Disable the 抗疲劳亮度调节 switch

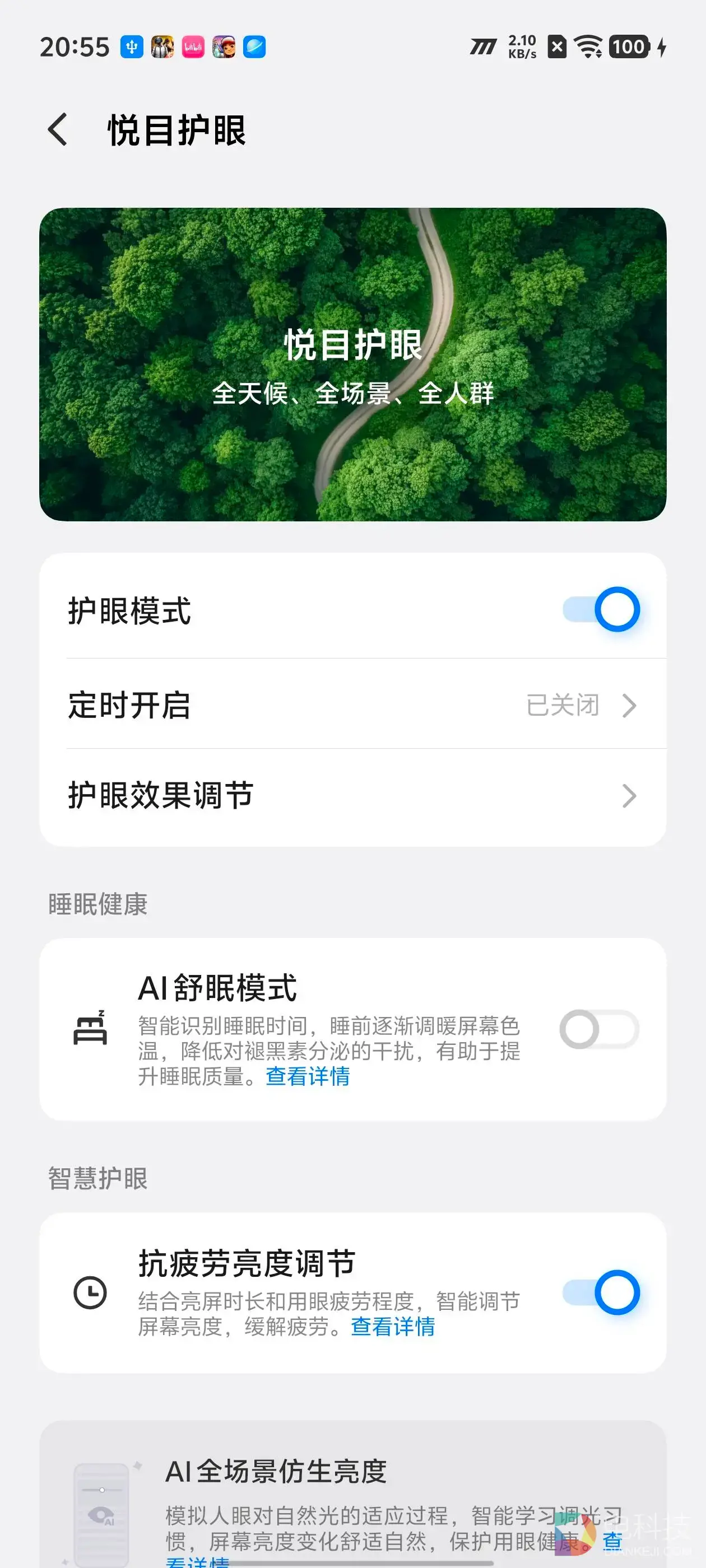click(601, 1292)
